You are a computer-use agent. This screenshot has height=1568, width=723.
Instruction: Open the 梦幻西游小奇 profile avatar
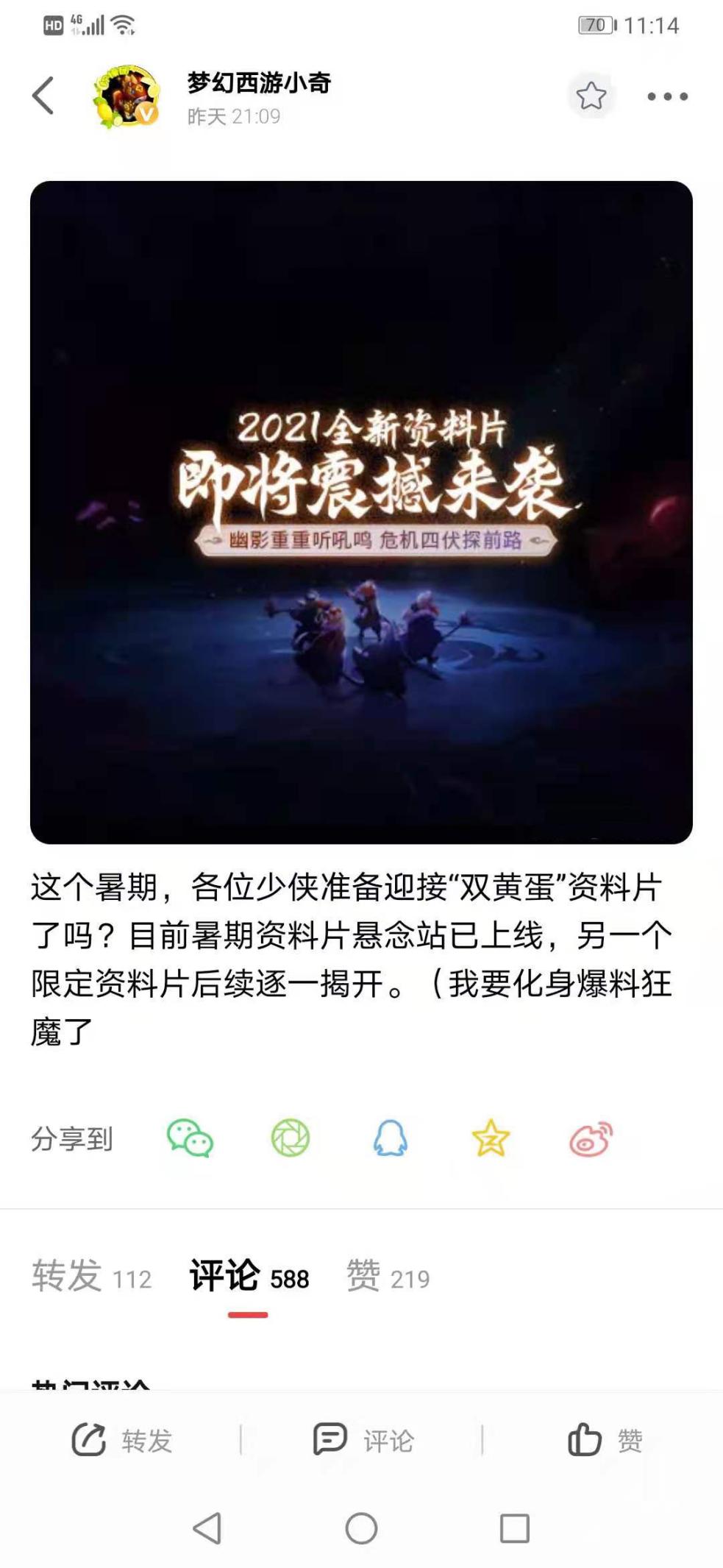coord(127,96)
